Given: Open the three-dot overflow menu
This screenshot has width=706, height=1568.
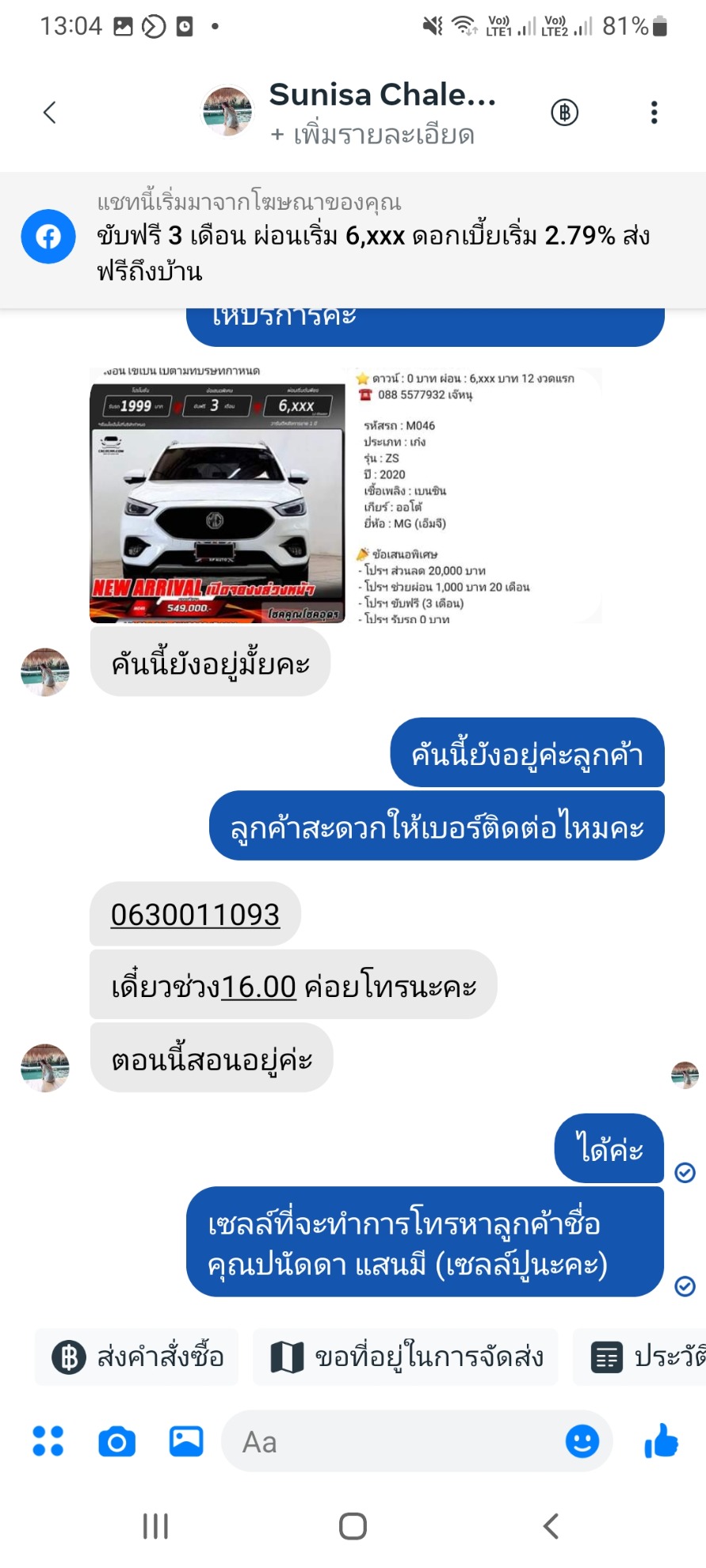Looking at the screenshot, I should click(x=654, y=112).
